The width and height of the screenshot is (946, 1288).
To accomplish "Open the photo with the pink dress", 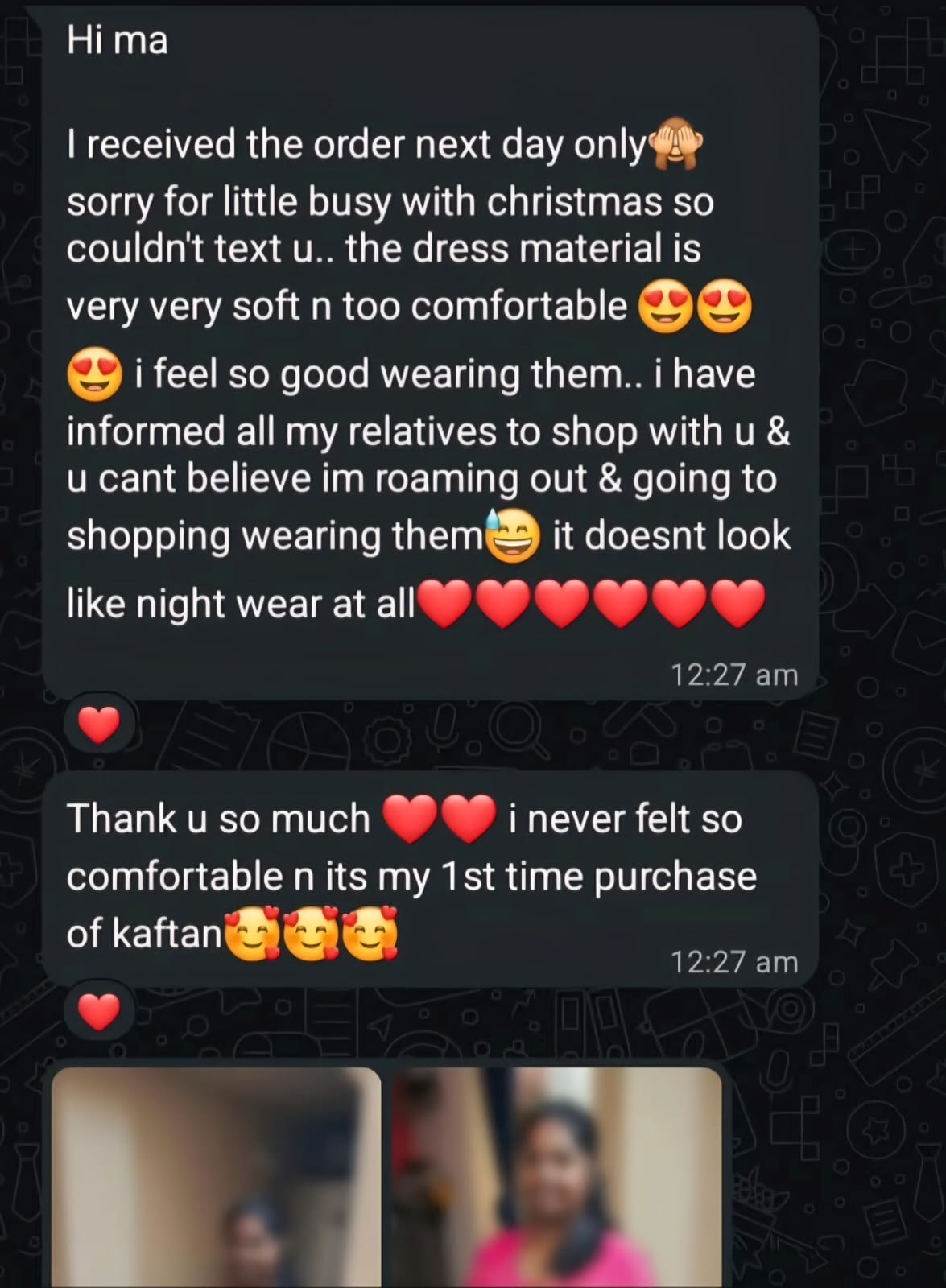I will [x=557, y=1179].
